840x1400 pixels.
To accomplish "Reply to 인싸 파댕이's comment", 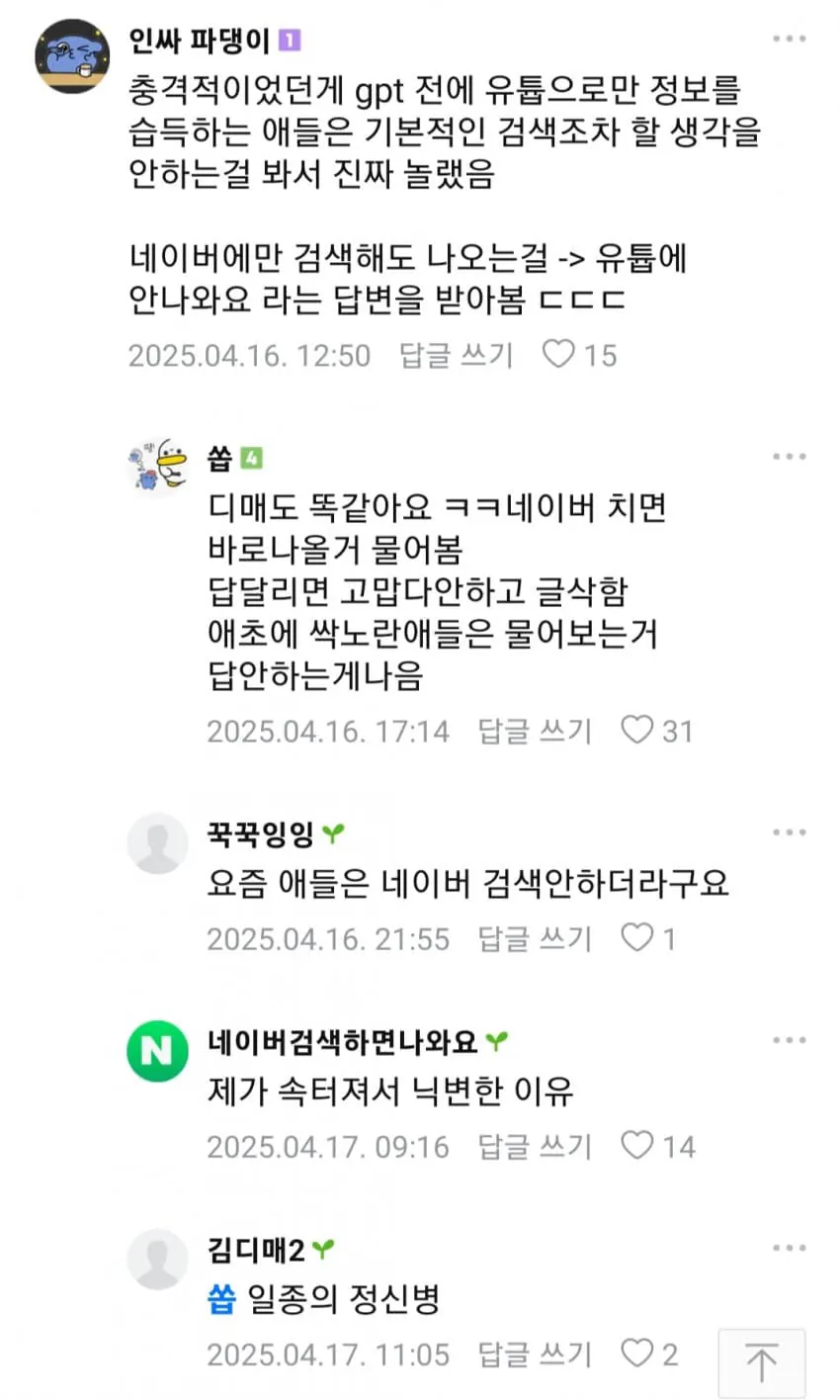I will click(x=457, y=355).
